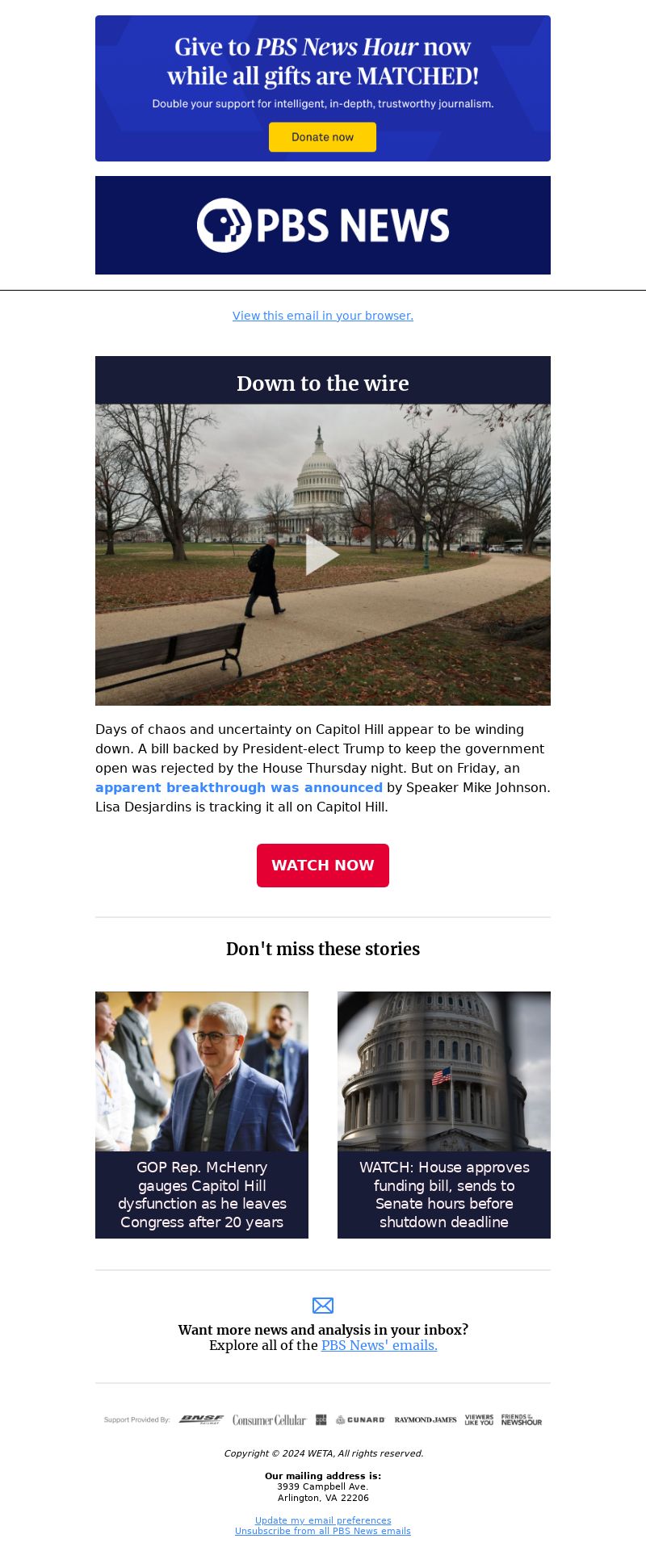Open View this email in your browser
Viewport: 646px width, 1568px height.
323,316
